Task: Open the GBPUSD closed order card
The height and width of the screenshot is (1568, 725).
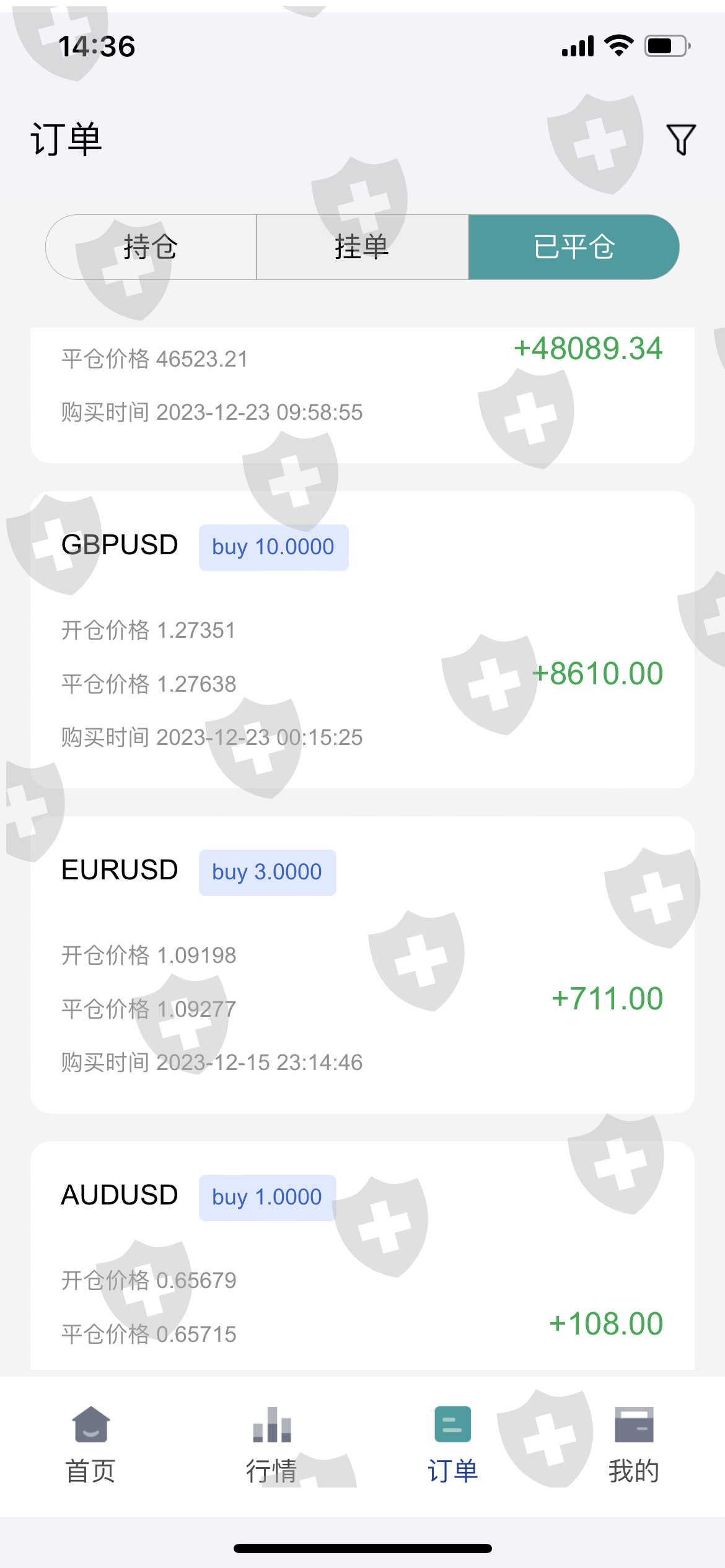Action: click(x=362, y=639)
